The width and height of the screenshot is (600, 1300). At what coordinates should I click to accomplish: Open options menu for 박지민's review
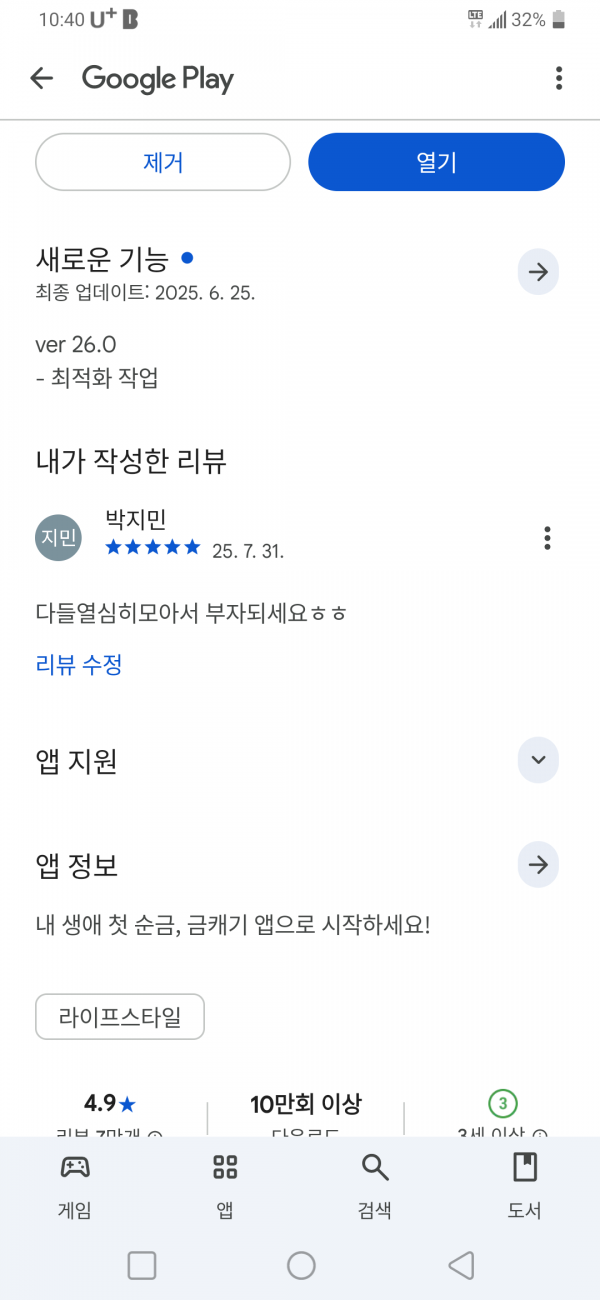[547, 538]
